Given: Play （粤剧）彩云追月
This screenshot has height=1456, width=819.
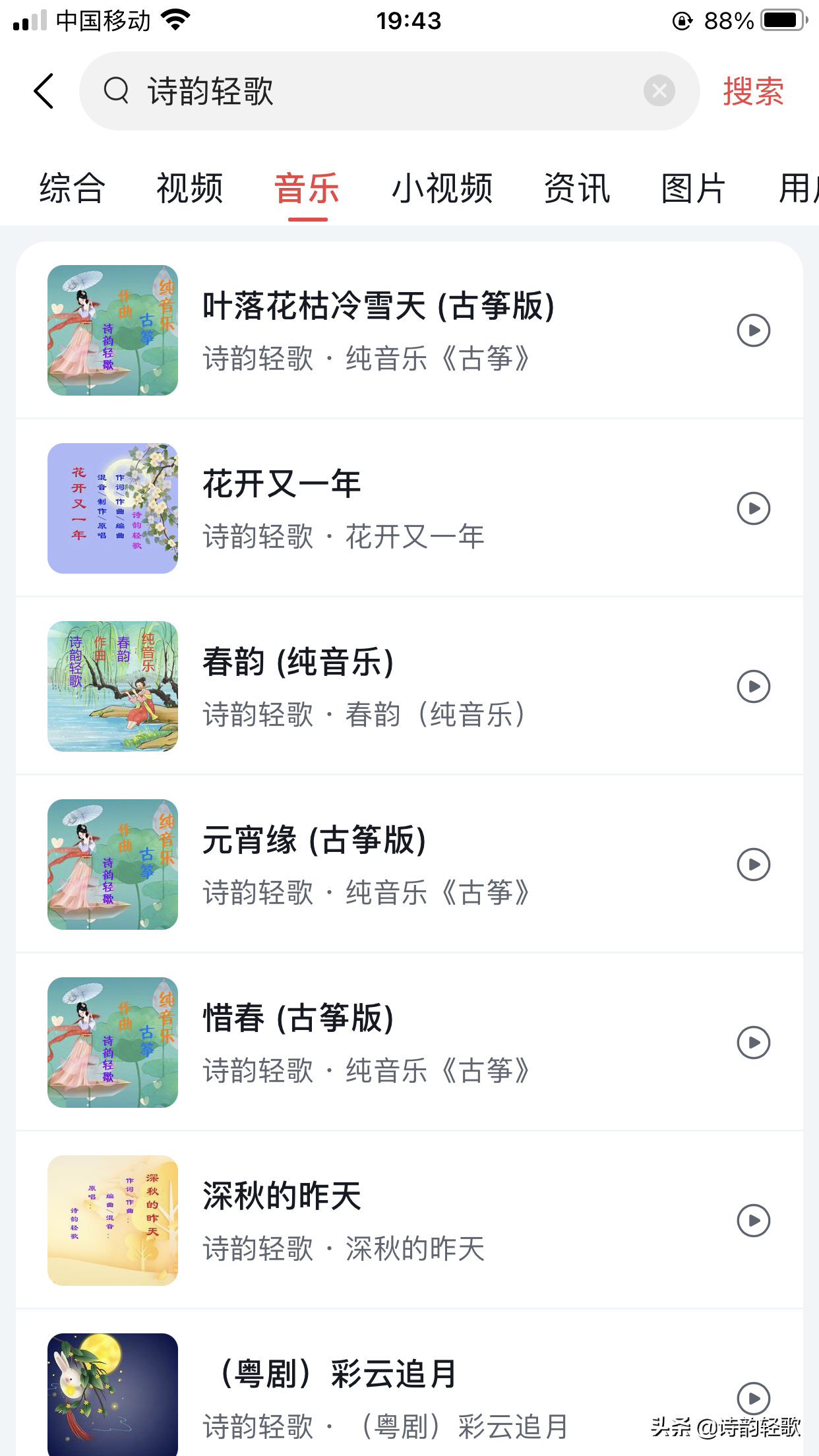Looking at the screenshot, I should pos(753,1397).
